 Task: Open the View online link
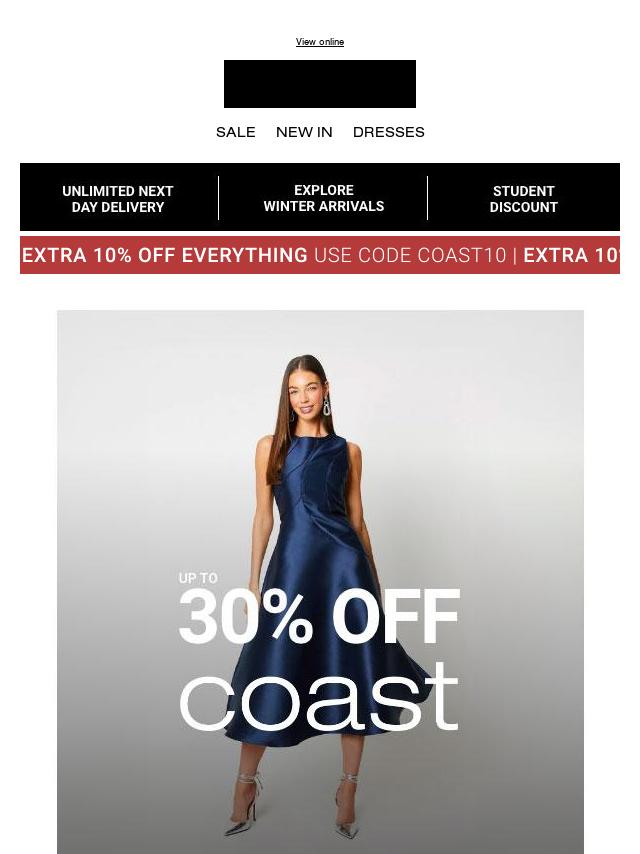(x=319, y=42)
